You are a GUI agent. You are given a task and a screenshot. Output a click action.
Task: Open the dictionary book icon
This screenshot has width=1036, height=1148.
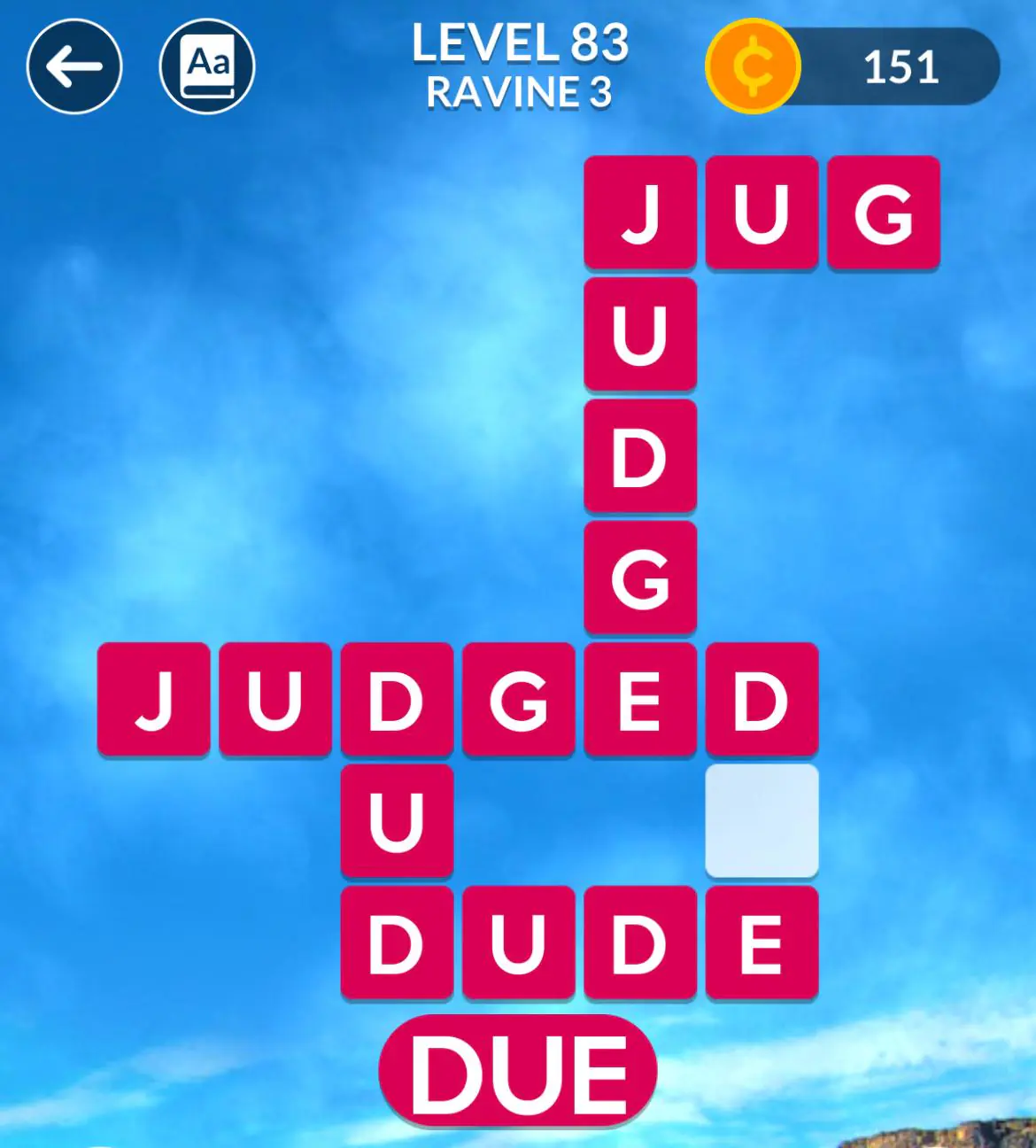click(x=207, y=66)
